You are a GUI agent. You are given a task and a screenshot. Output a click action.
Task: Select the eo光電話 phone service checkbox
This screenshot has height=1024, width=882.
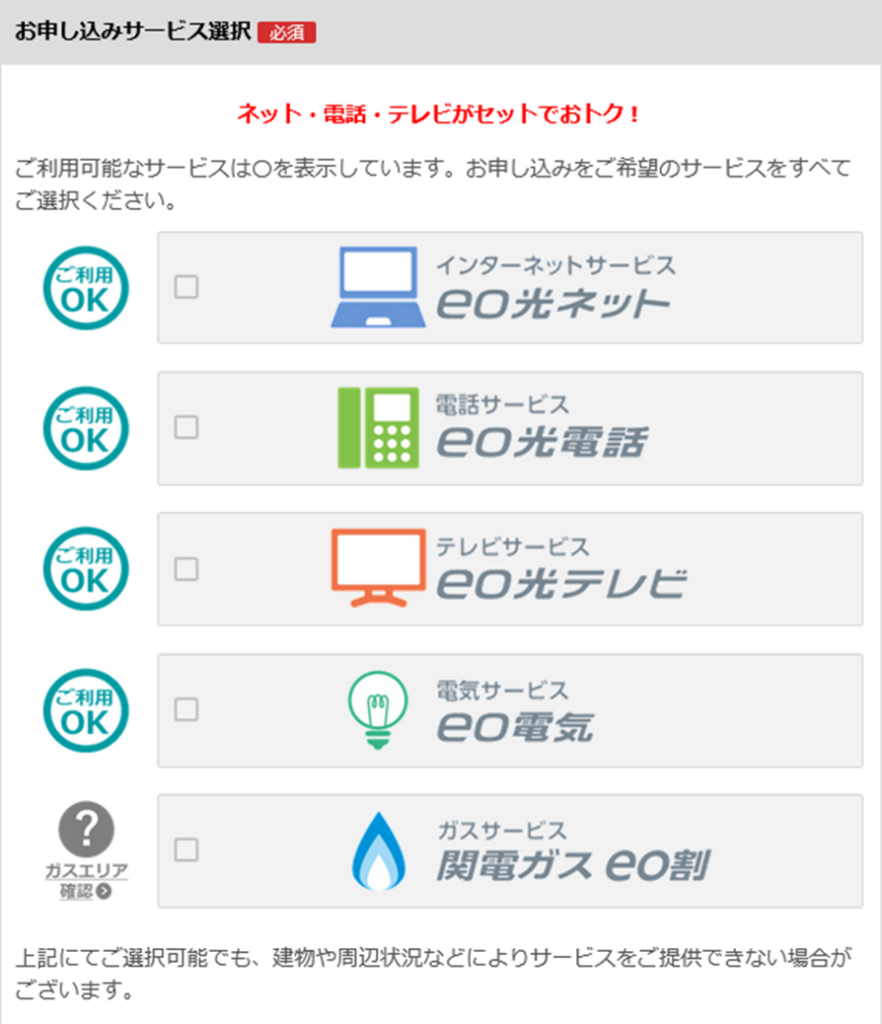point(186,428)
